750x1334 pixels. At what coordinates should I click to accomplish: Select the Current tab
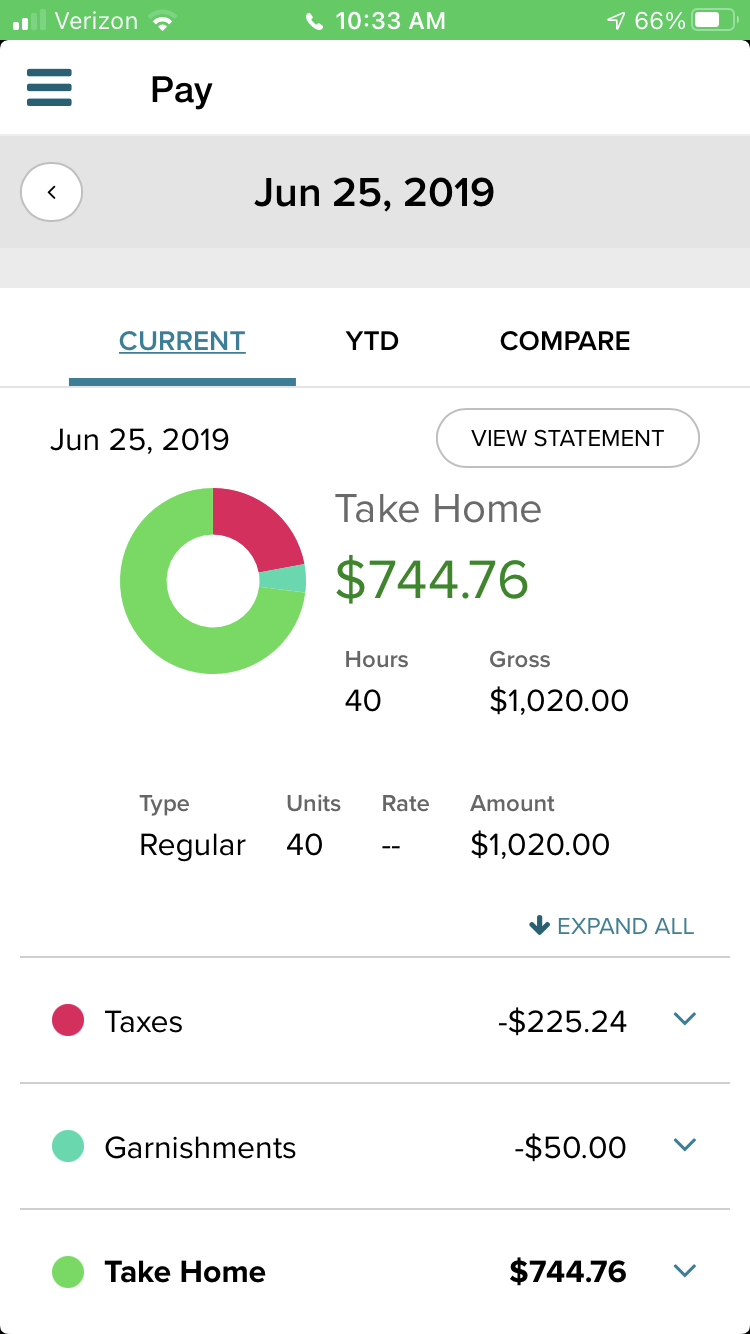(182, 341)
